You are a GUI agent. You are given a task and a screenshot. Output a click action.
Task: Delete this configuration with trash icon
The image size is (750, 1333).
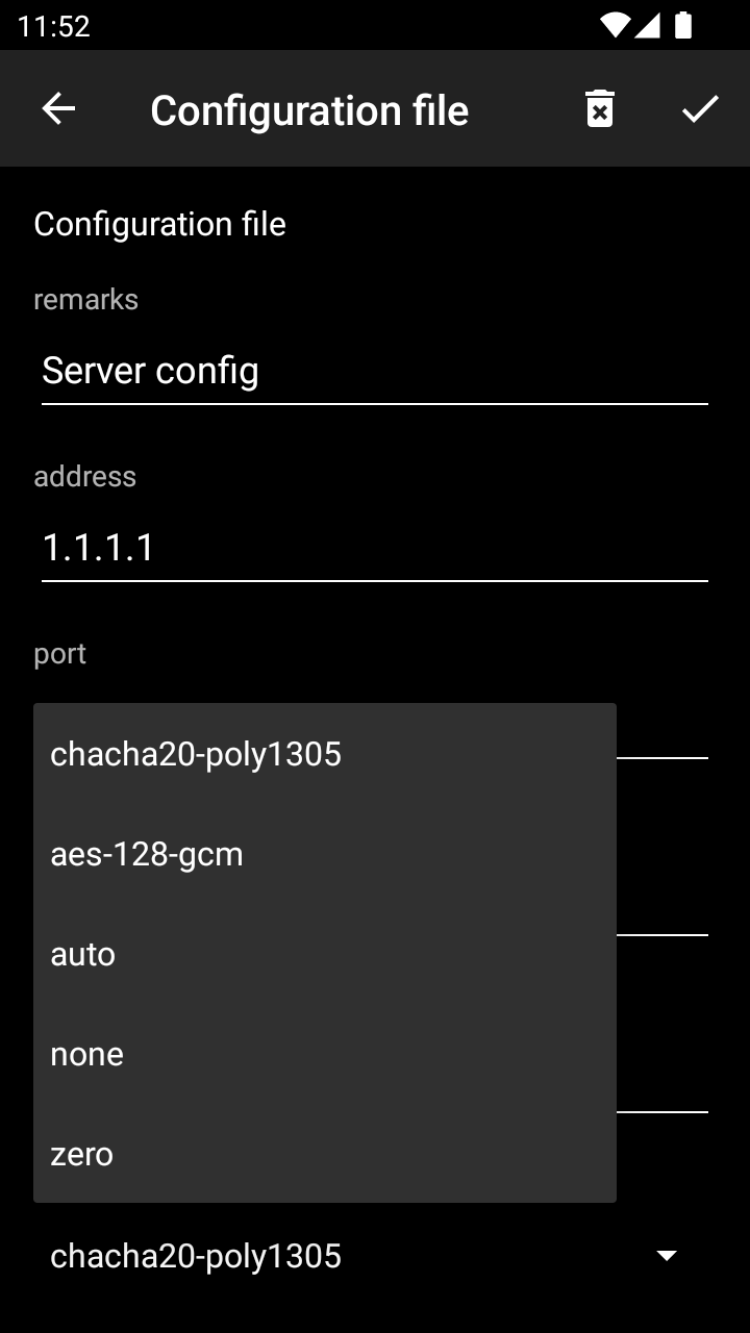tap(599, 109)
